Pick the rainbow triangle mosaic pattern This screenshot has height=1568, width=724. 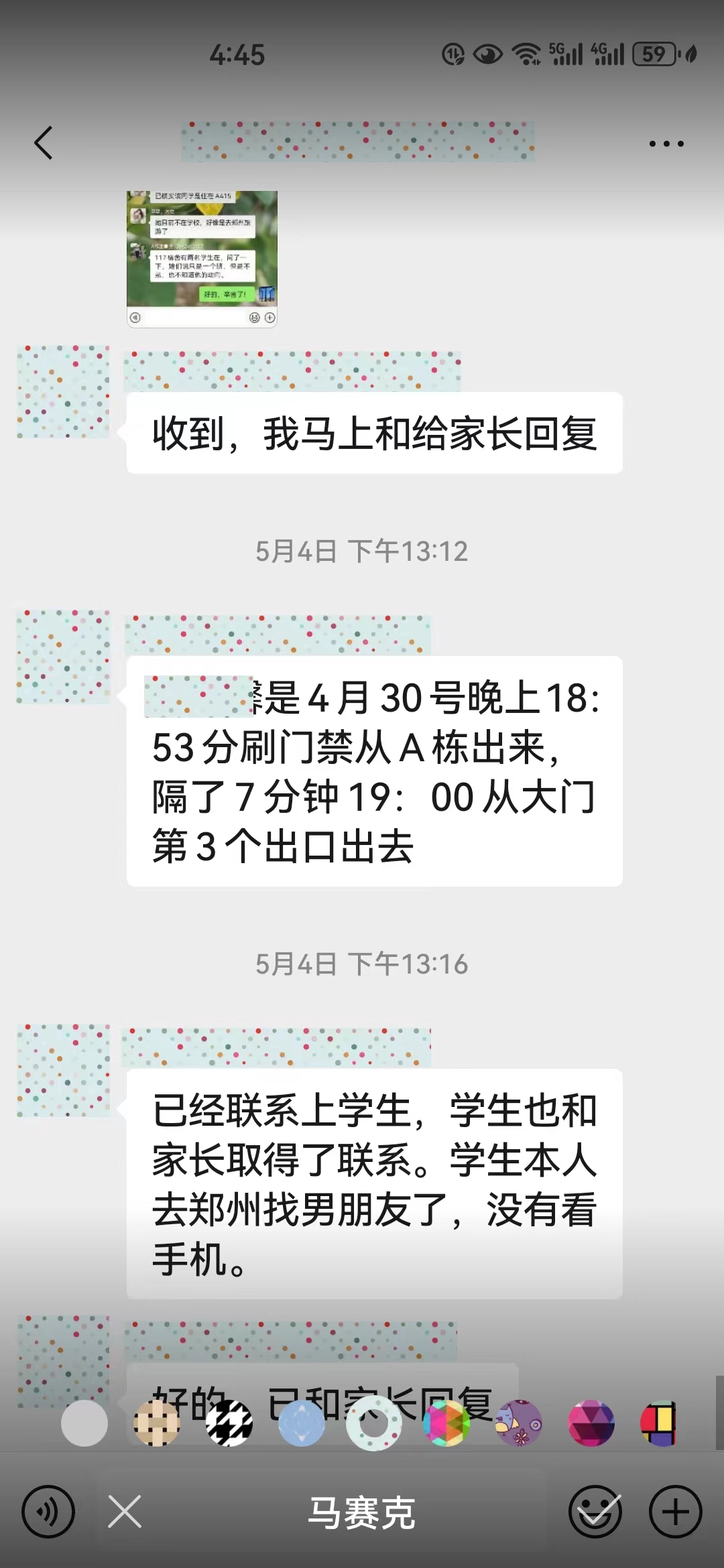(x=446, y=1423)
